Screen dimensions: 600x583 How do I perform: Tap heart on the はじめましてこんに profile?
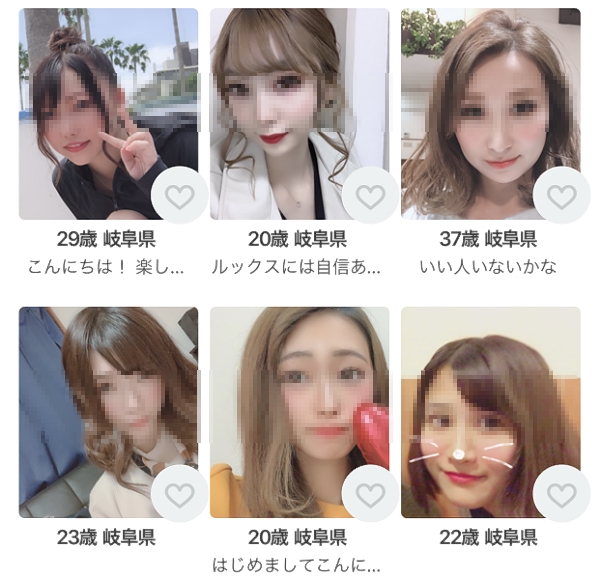coord(370,494)
